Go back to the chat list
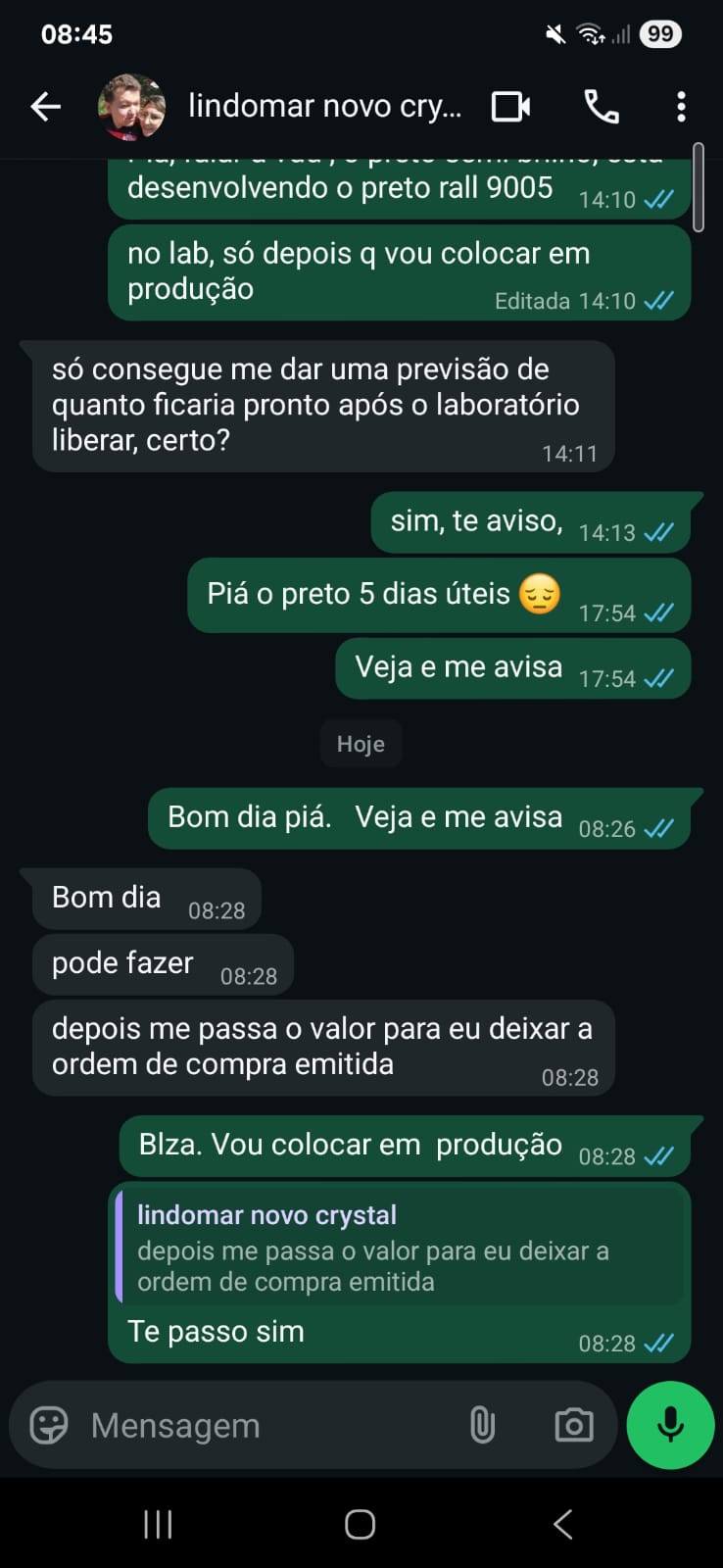 click(x=45, y=106)
